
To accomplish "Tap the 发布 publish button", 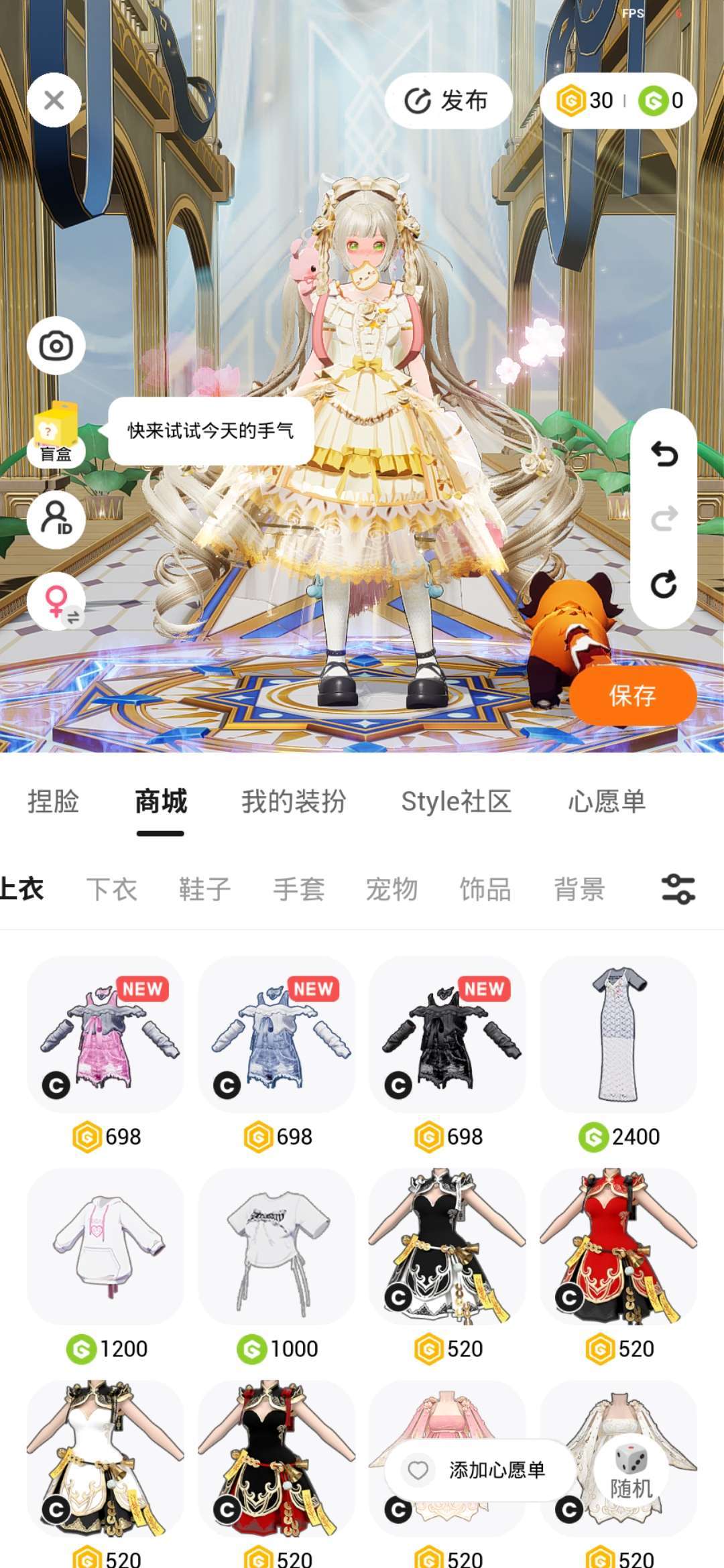I will click(x=448, y=101).
